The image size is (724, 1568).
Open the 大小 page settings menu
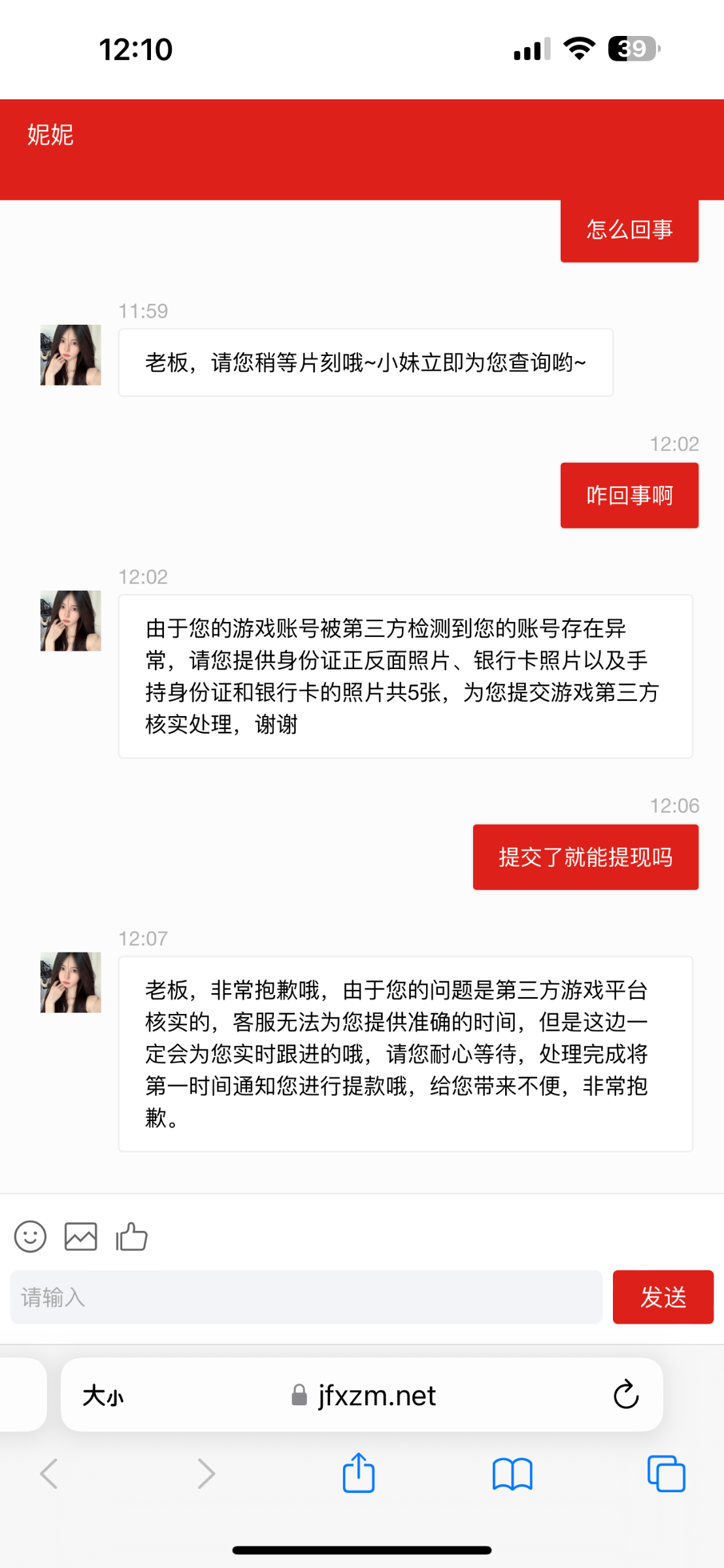(103, 1396)
